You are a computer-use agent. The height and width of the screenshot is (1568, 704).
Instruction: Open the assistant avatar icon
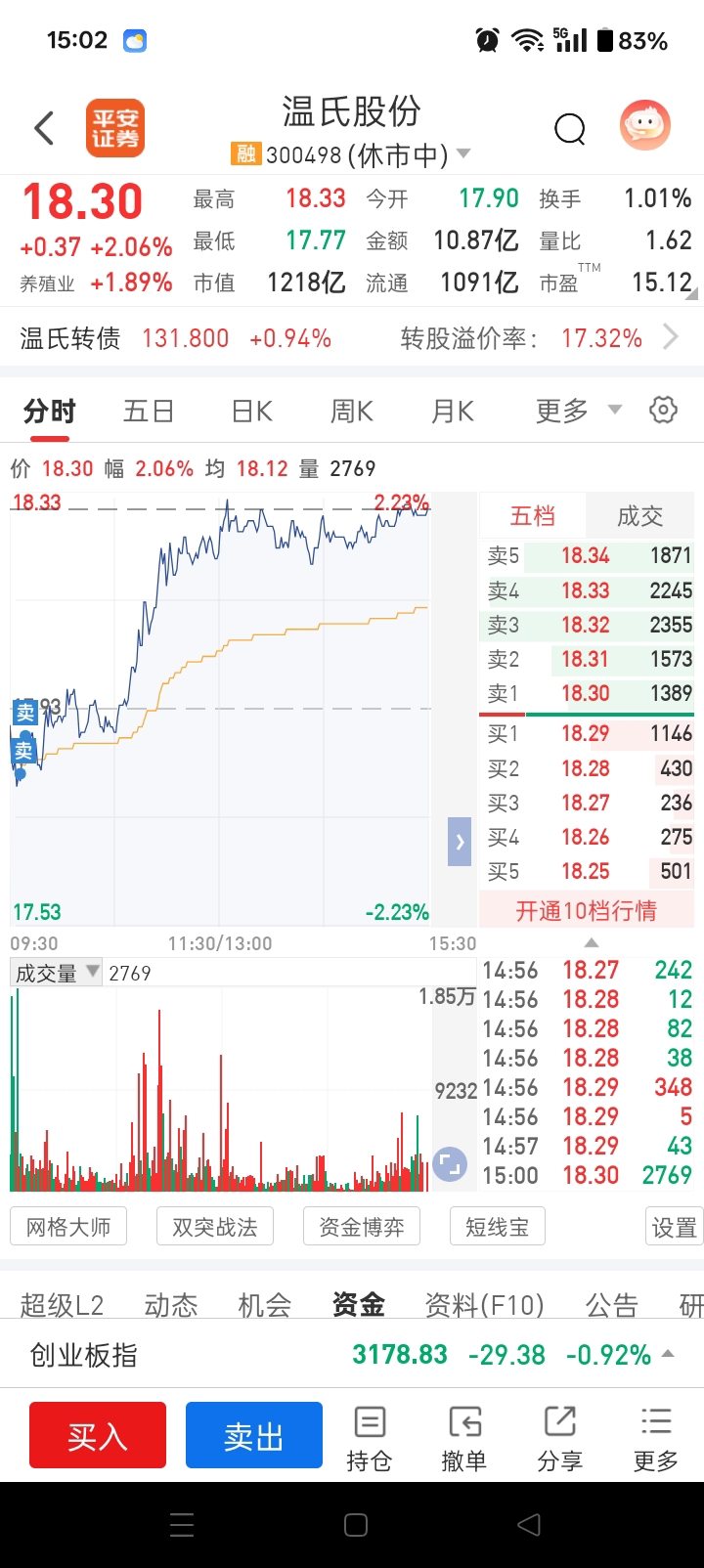pyautogui.click(x=645, y=126)
